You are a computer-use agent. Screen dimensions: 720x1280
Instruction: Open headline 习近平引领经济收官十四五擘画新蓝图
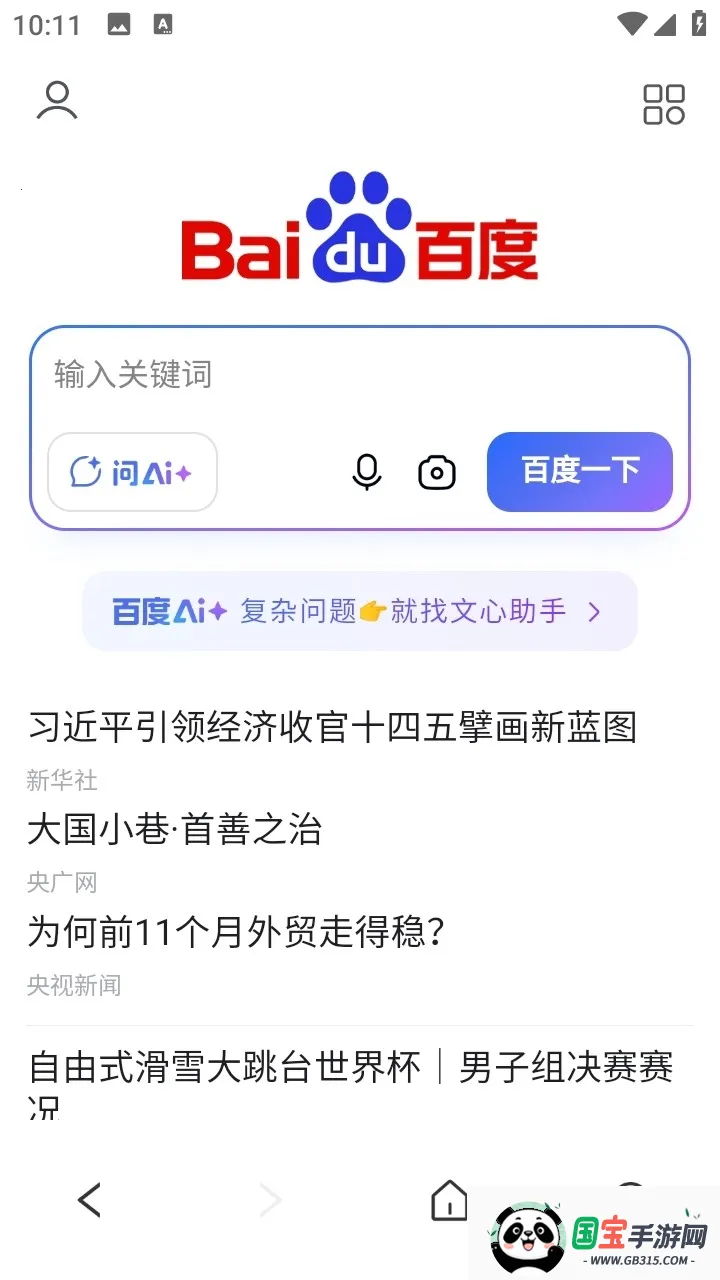click(x=334, y=728)
